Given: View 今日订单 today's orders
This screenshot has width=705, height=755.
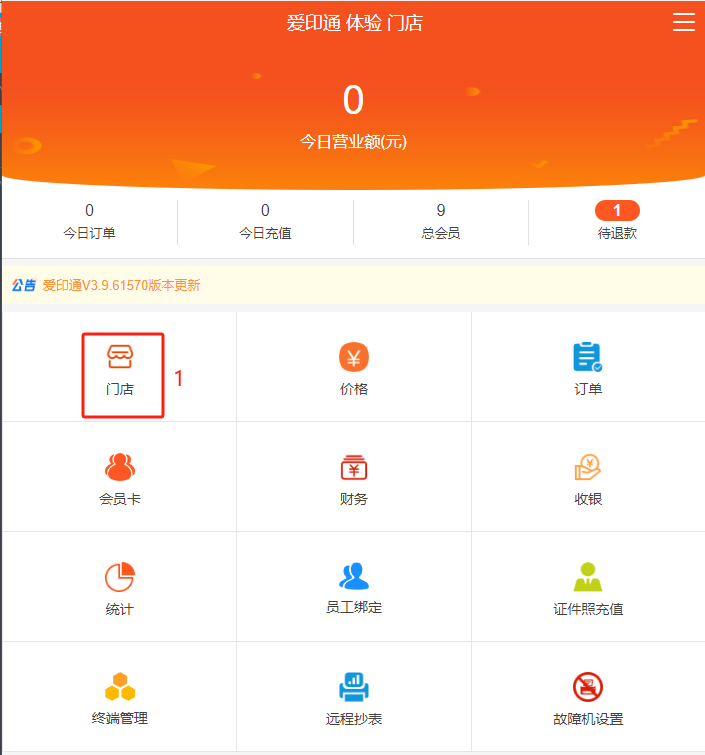Looking at the screenshot, I should [x=89, y=221].
